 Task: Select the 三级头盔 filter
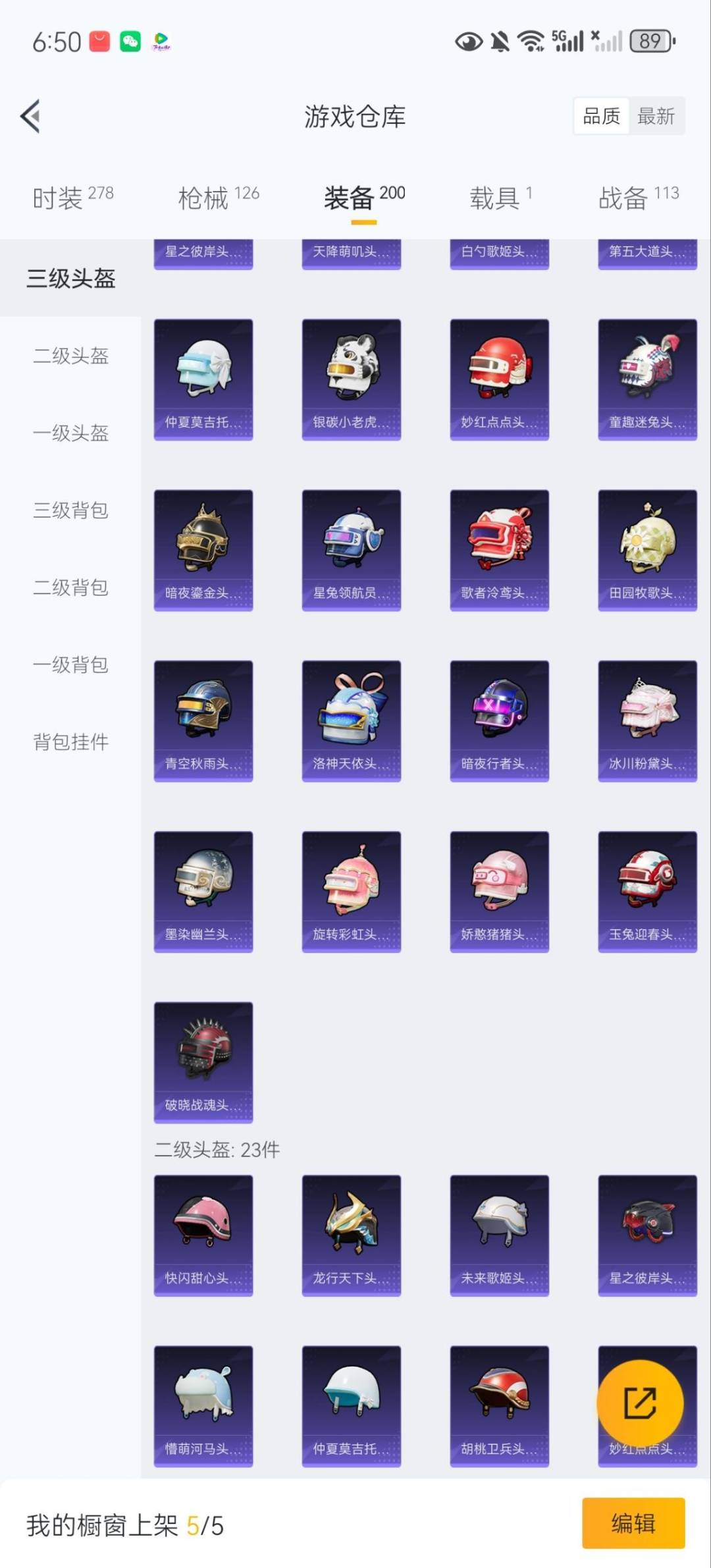click(70, 279)
